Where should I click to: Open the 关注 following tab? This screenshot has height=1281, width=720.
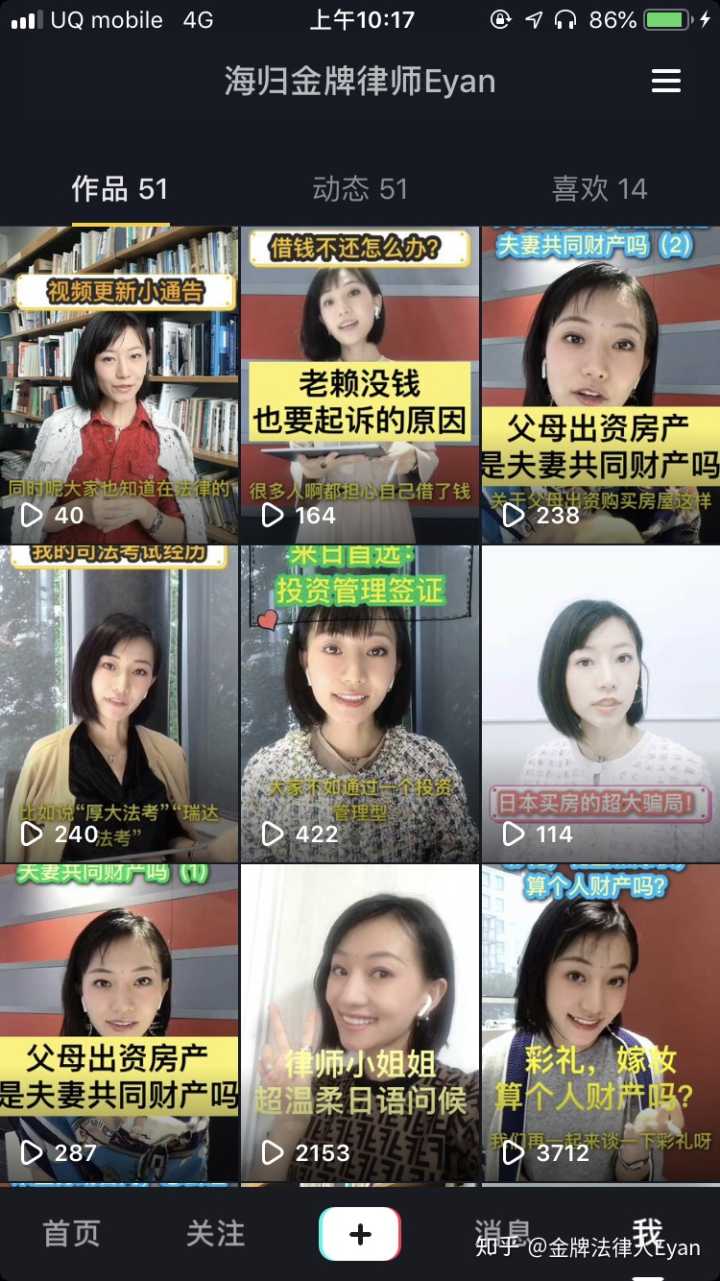[215, 1233]
